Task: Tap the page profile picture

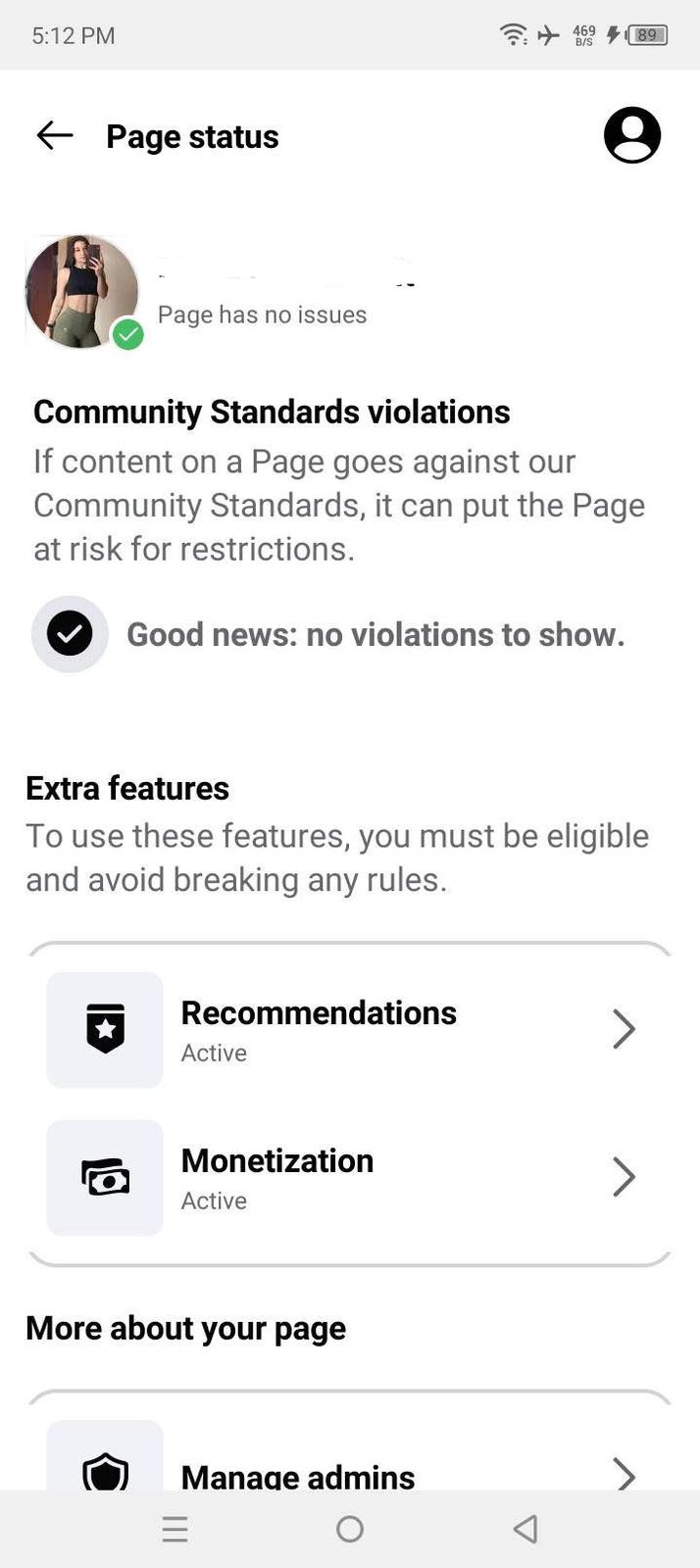Action: 82,291
